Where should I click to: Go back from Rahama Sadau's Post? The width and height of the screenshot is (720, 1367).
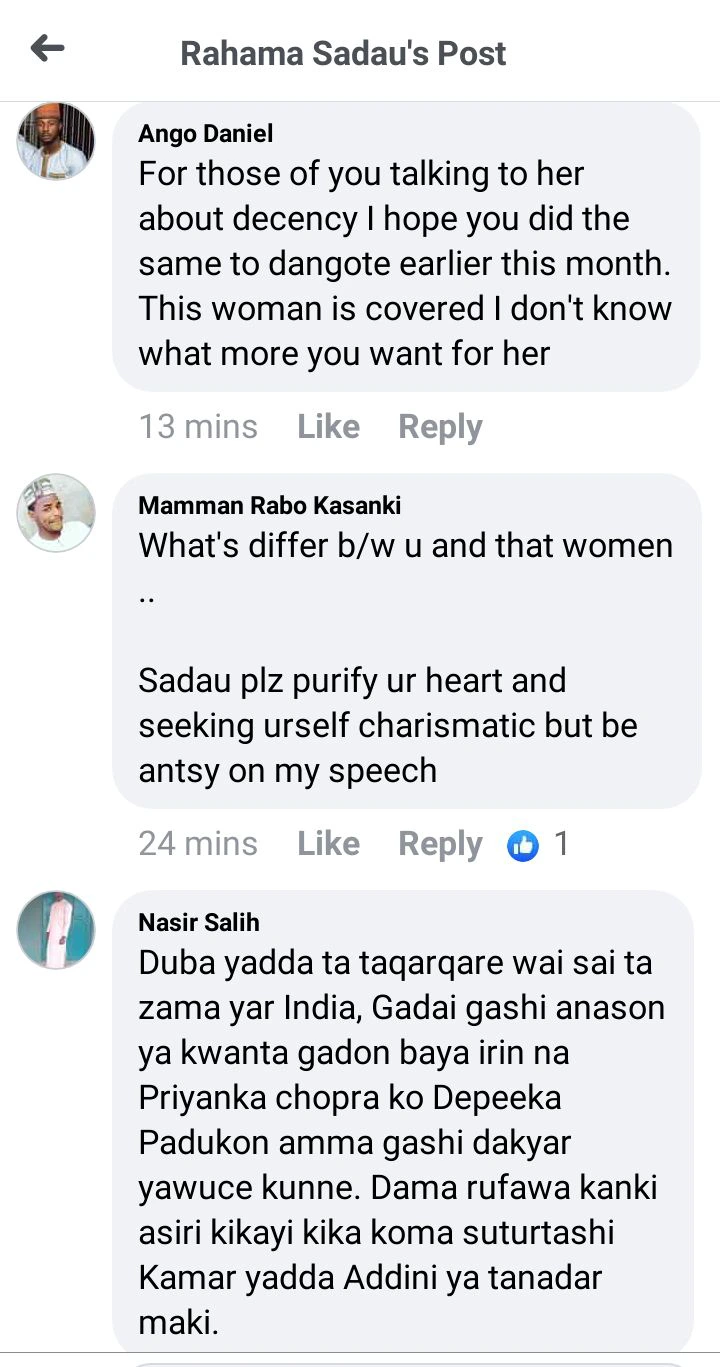48,48
